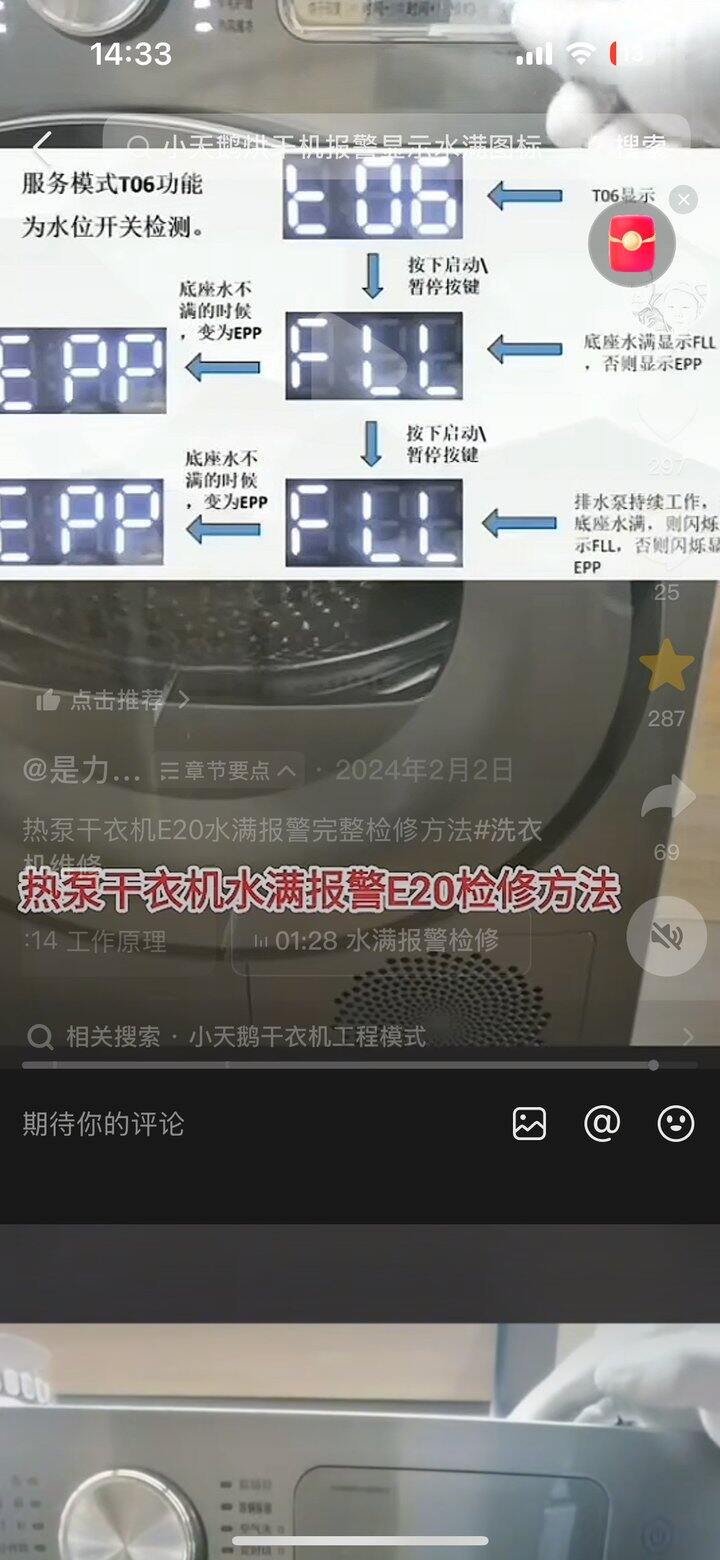Tap the video progress bar
The height and width of the screenshot is (1560, 720).
click(x=360, y=1065)
